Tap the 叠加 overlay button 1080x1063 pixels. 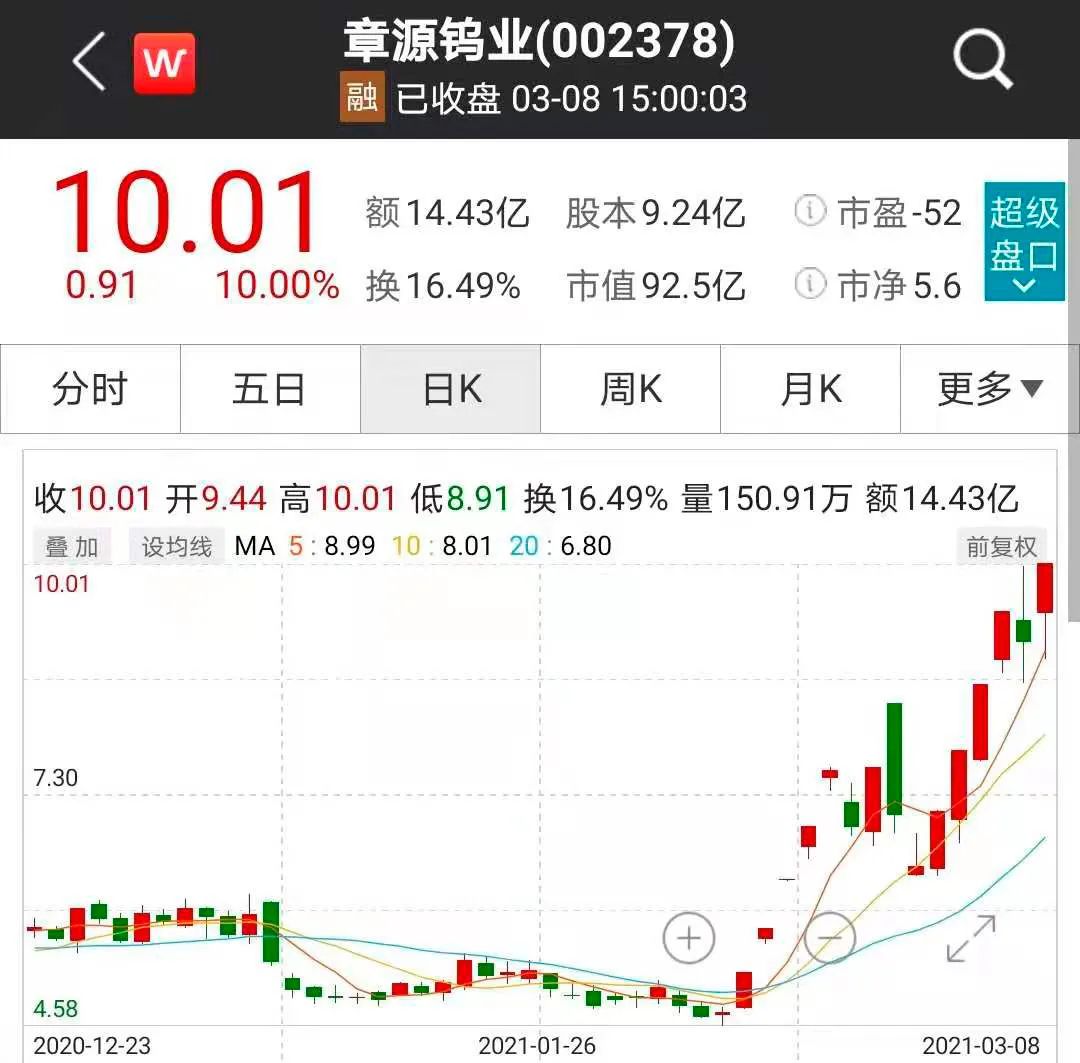coord(72,547)
